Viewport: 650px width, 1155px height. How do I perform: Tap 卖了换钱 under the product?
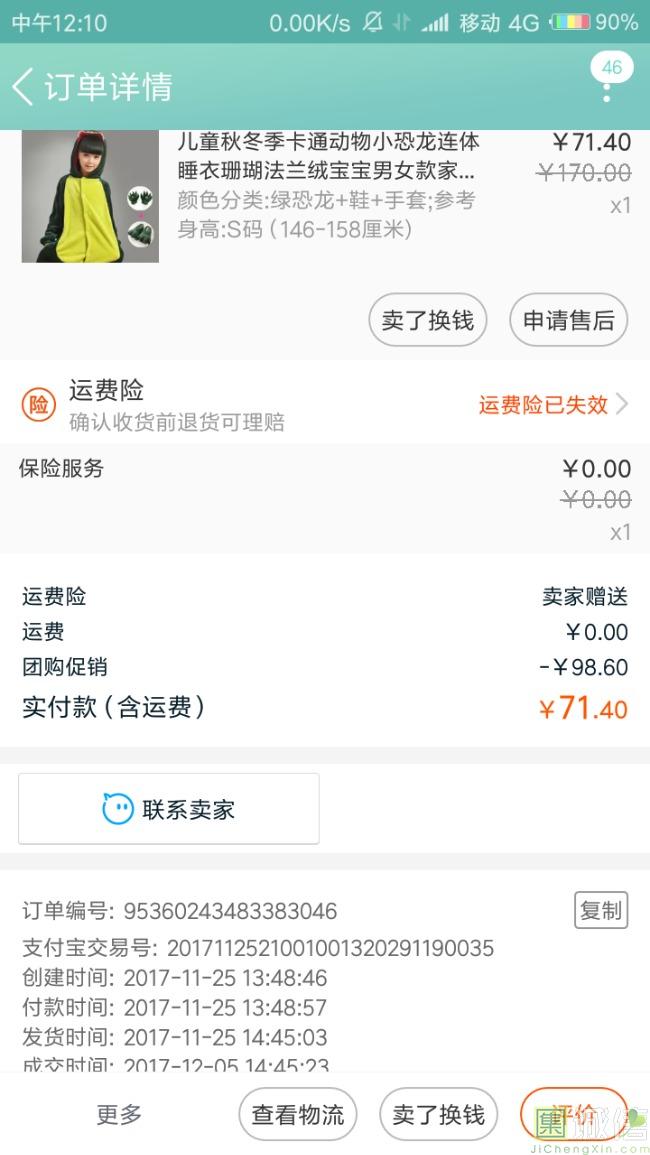coord(427,320)
